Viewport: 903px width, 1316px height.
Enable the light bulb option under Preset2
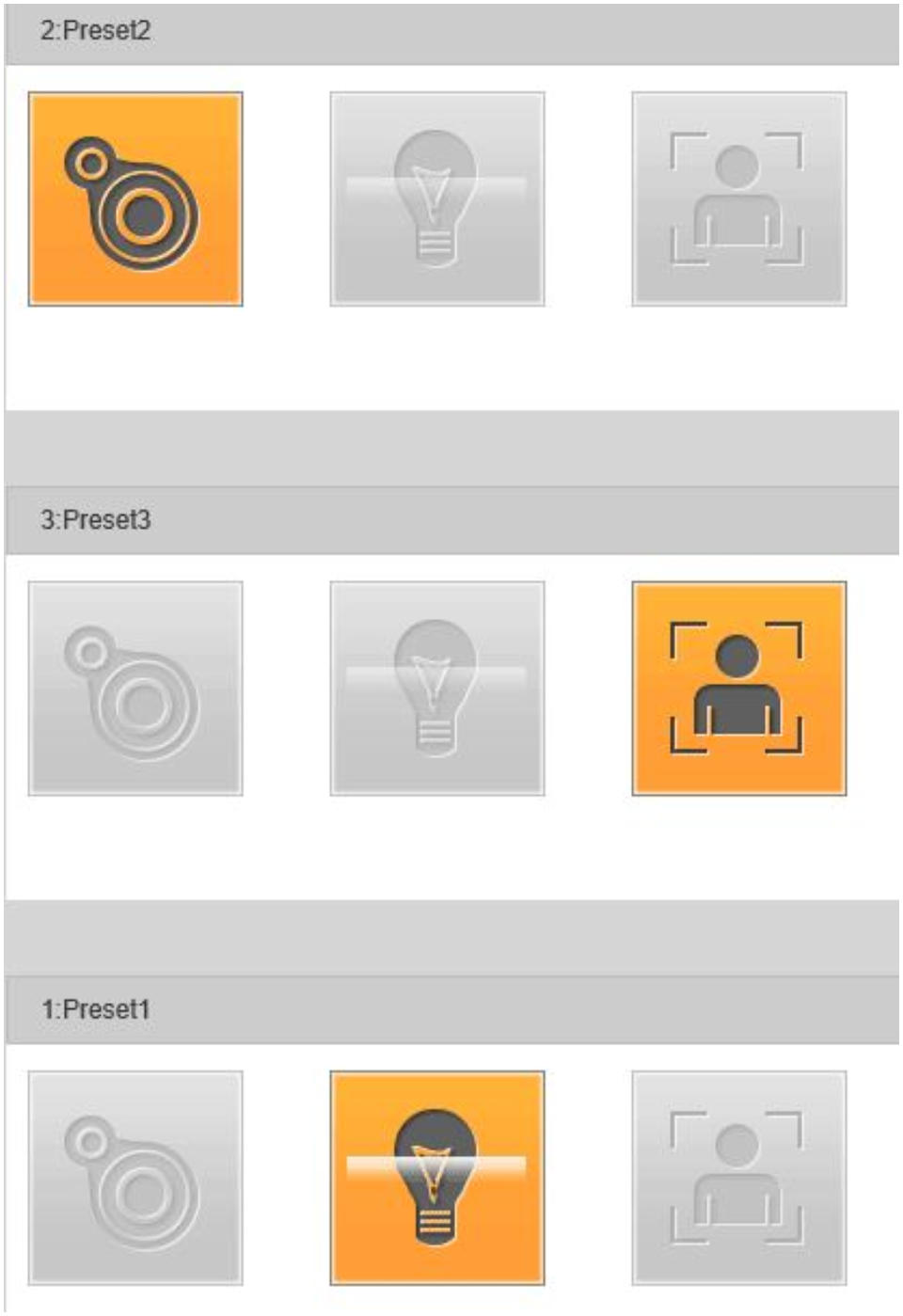pyautogui.click(x=436, y=198)
